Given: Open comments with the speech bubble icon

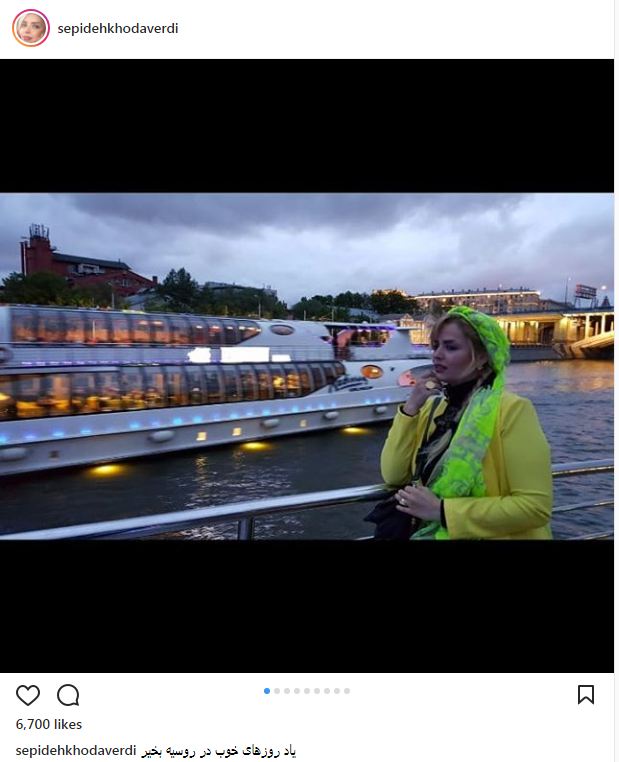Looking at the screenshot, I should point(68,695).
